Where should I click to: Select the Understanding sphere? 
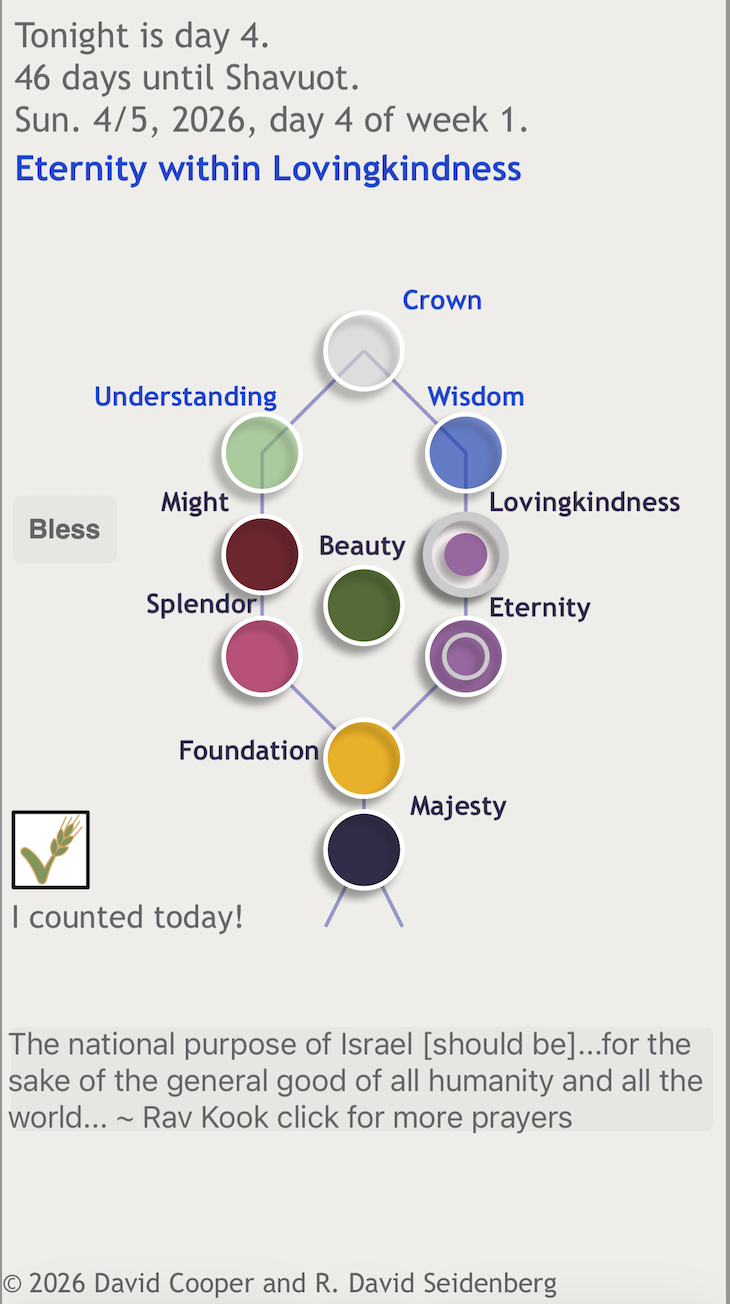coord(261,452)
